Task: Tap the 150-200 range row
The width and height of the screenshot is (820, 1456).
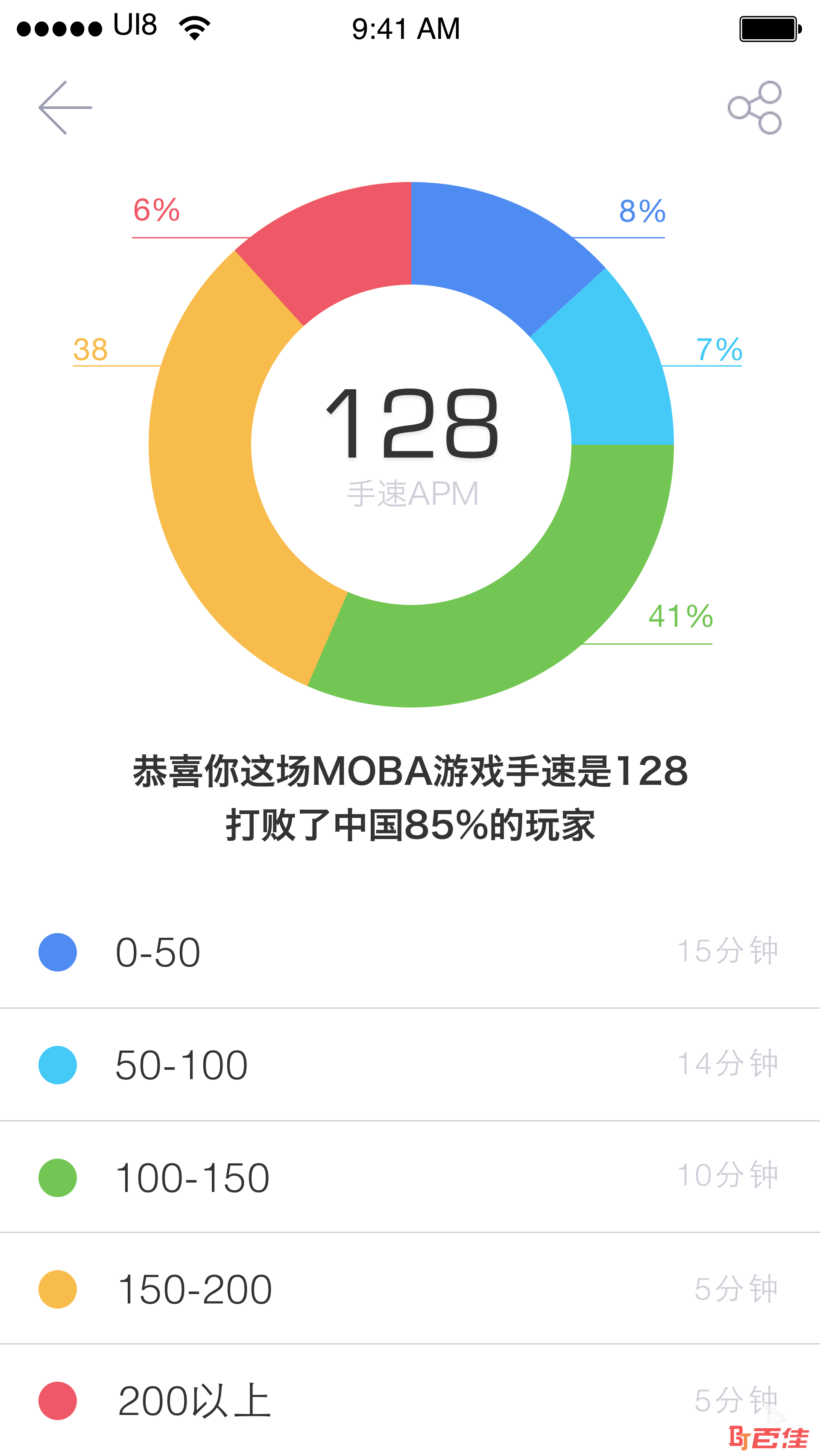Action: (x=410, y=1289)
